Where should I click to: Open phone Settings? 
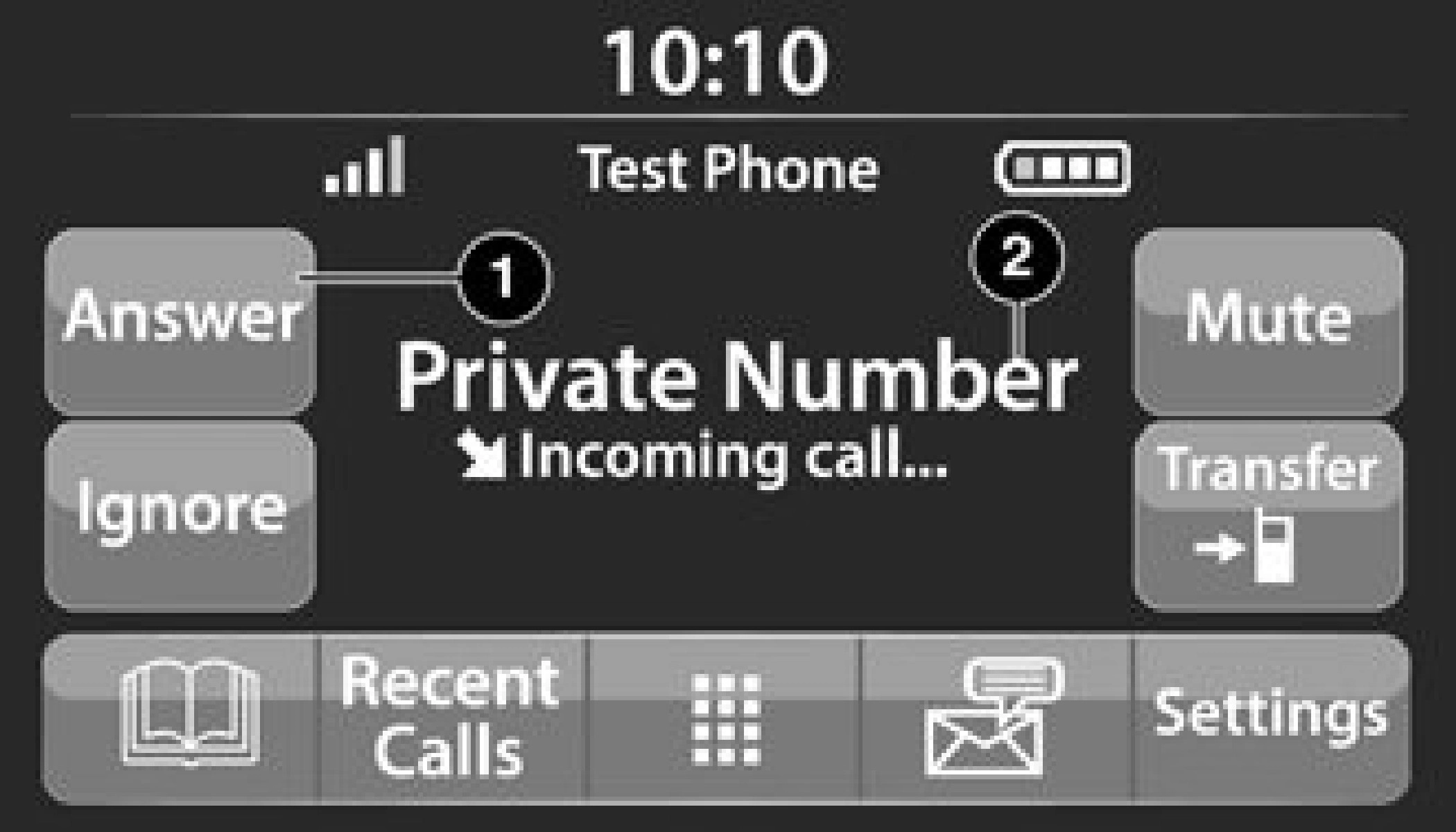[x=1270, y=718]
